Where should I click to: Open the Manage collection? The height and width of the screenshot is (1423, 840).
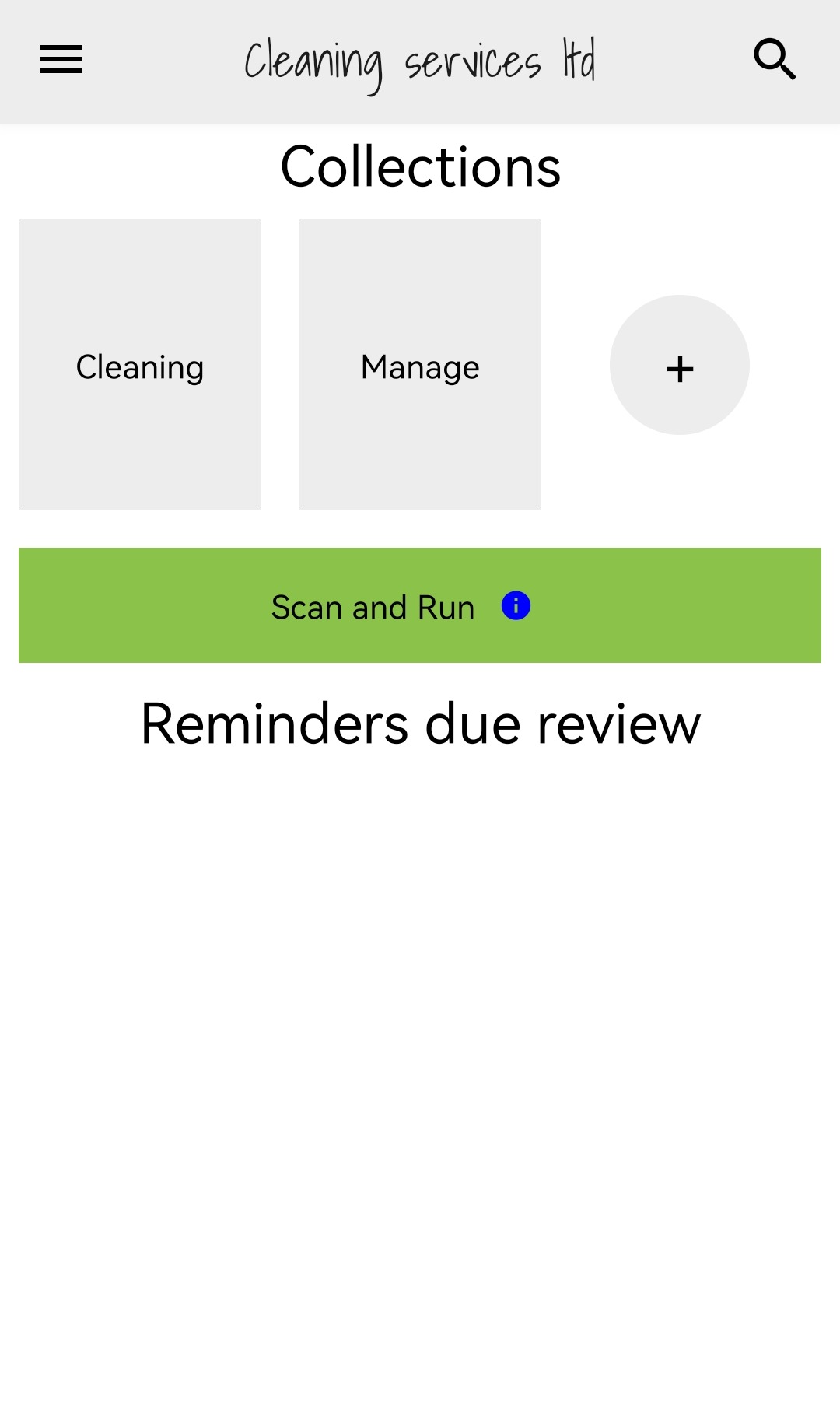(420, 364)
